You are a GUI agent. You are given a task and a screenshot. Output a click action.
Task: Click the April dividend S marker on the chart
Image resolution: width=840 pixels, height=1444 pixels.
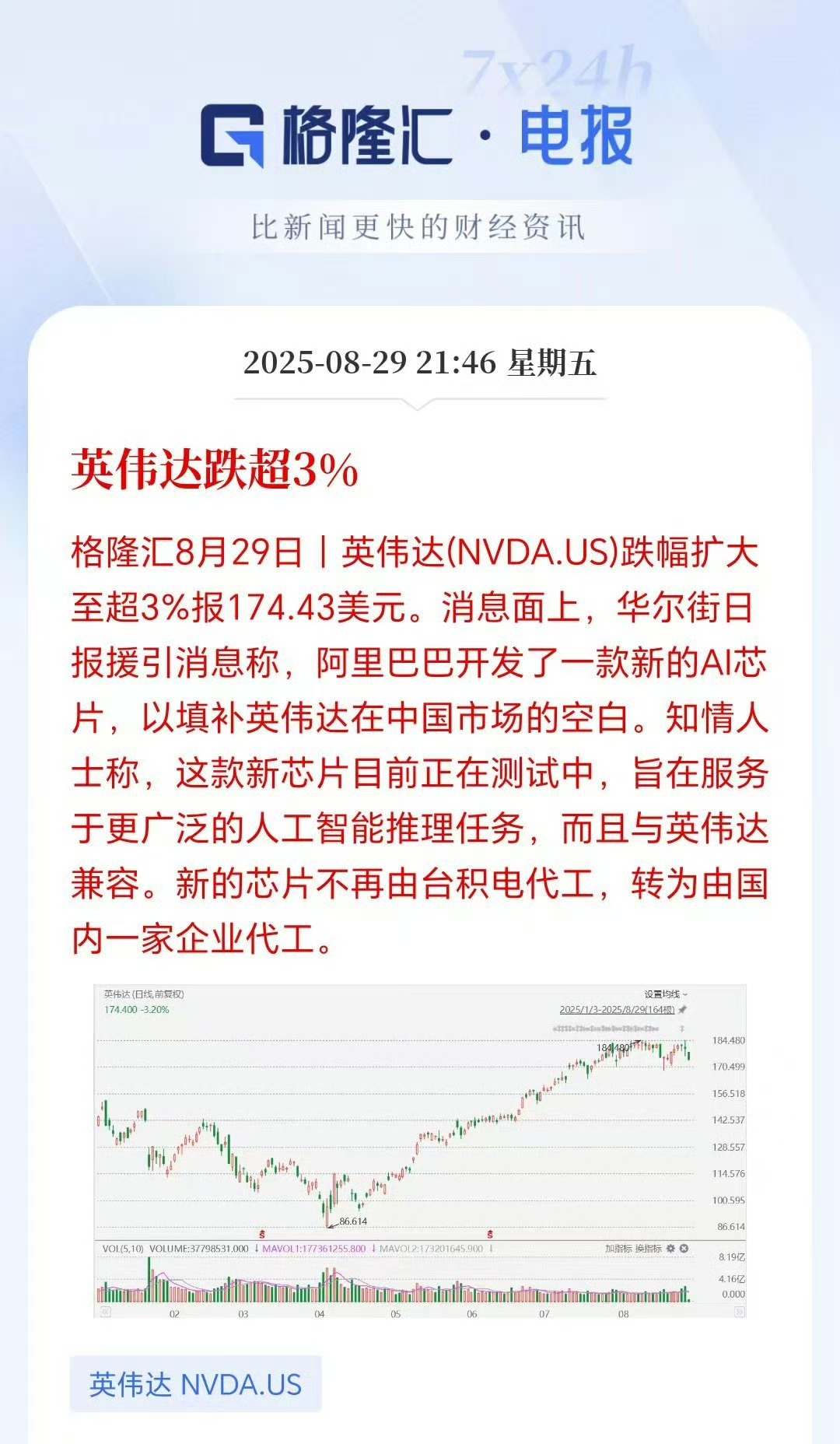tap(262, 1233)
